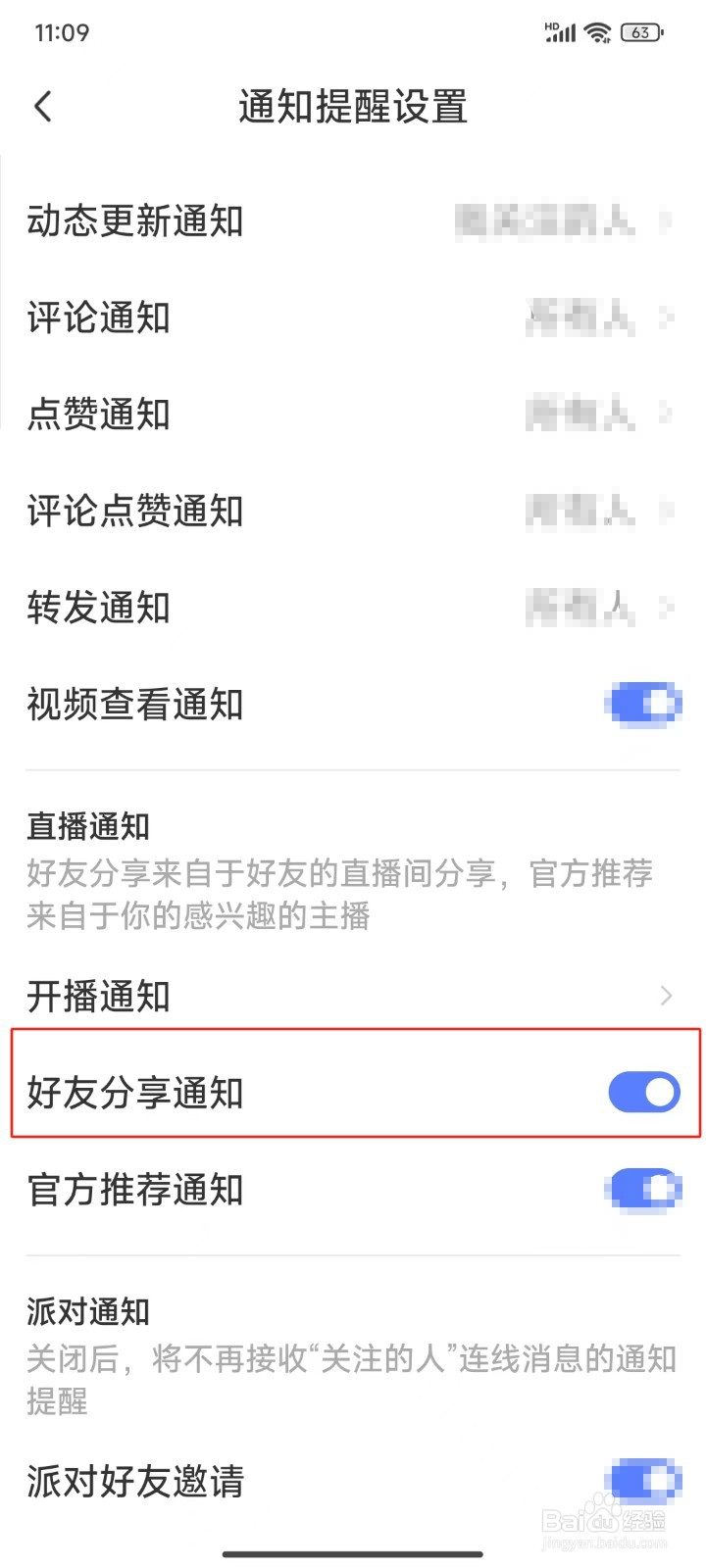Open 评论点赞通知 settings

pos(669,511)
